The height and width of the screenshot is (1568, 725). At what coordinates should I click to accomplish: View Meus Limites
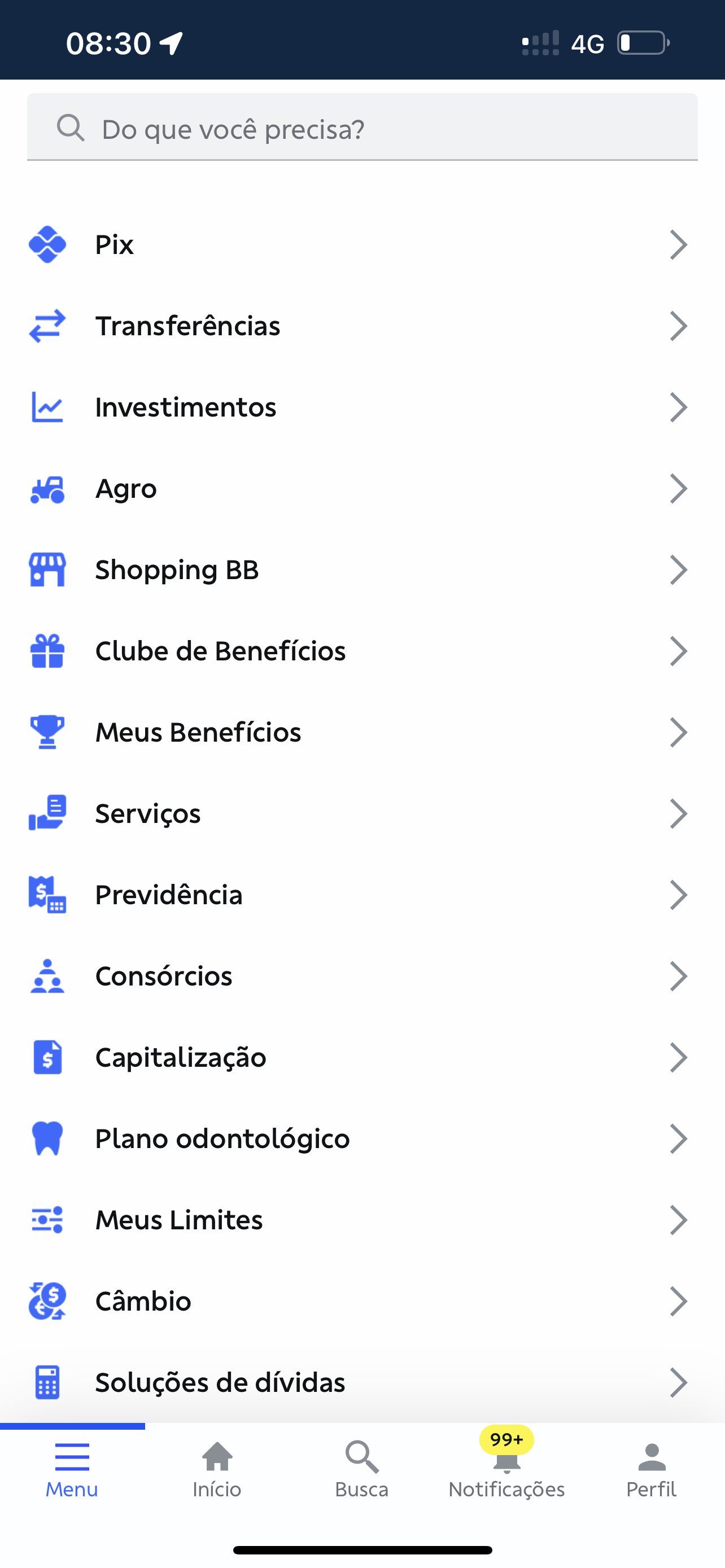point(362,1220)
